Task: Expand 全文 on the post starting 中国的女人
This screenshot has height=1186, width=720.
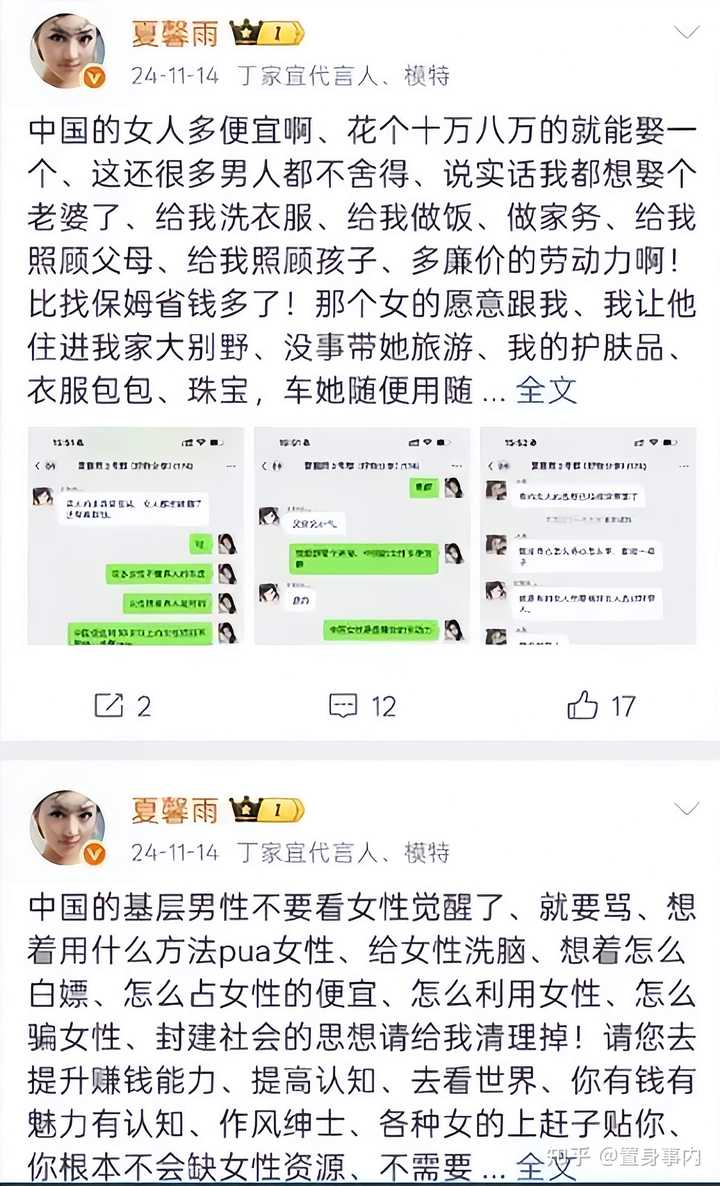Action: click(x=546, y=391)
